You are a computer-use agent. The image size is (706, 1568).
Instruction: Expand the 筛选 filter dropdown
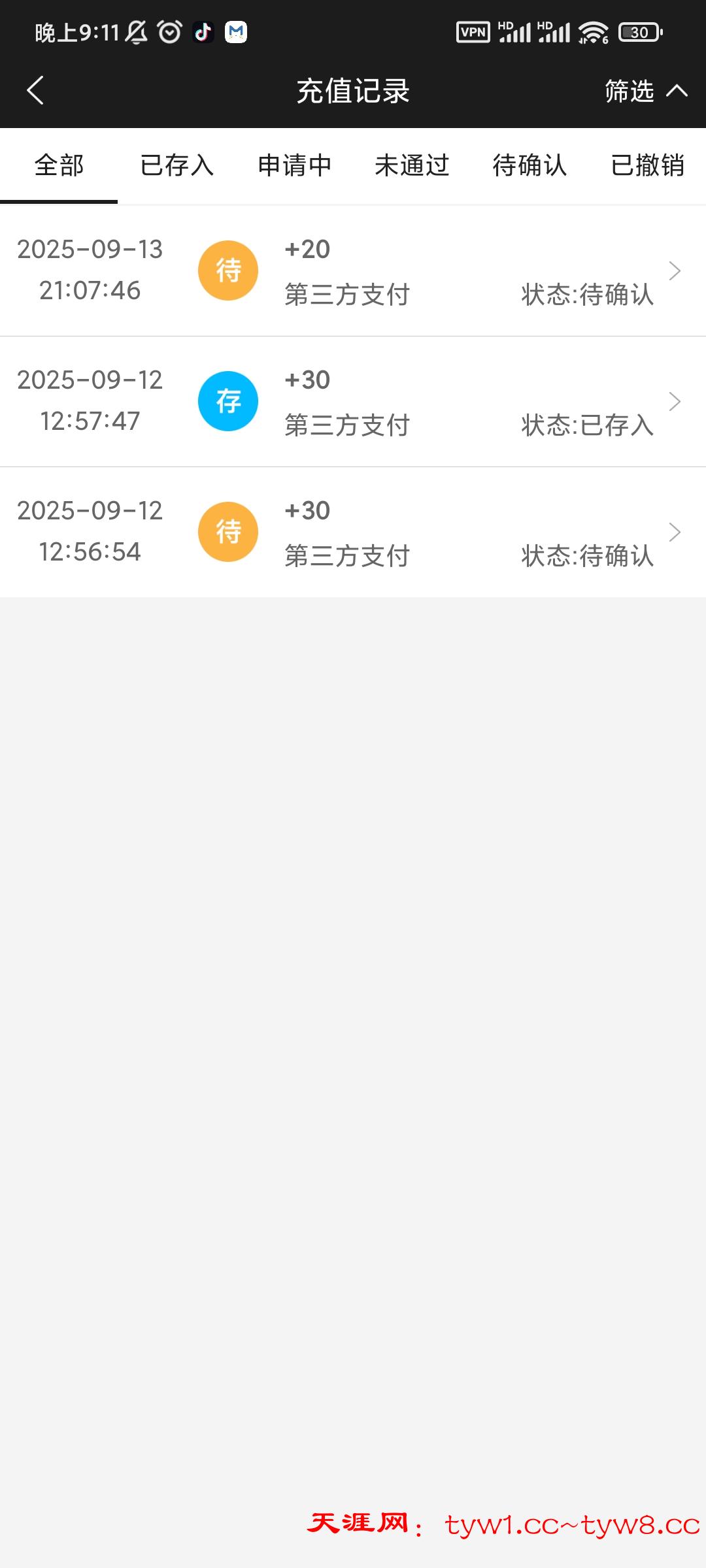[645, 91]
